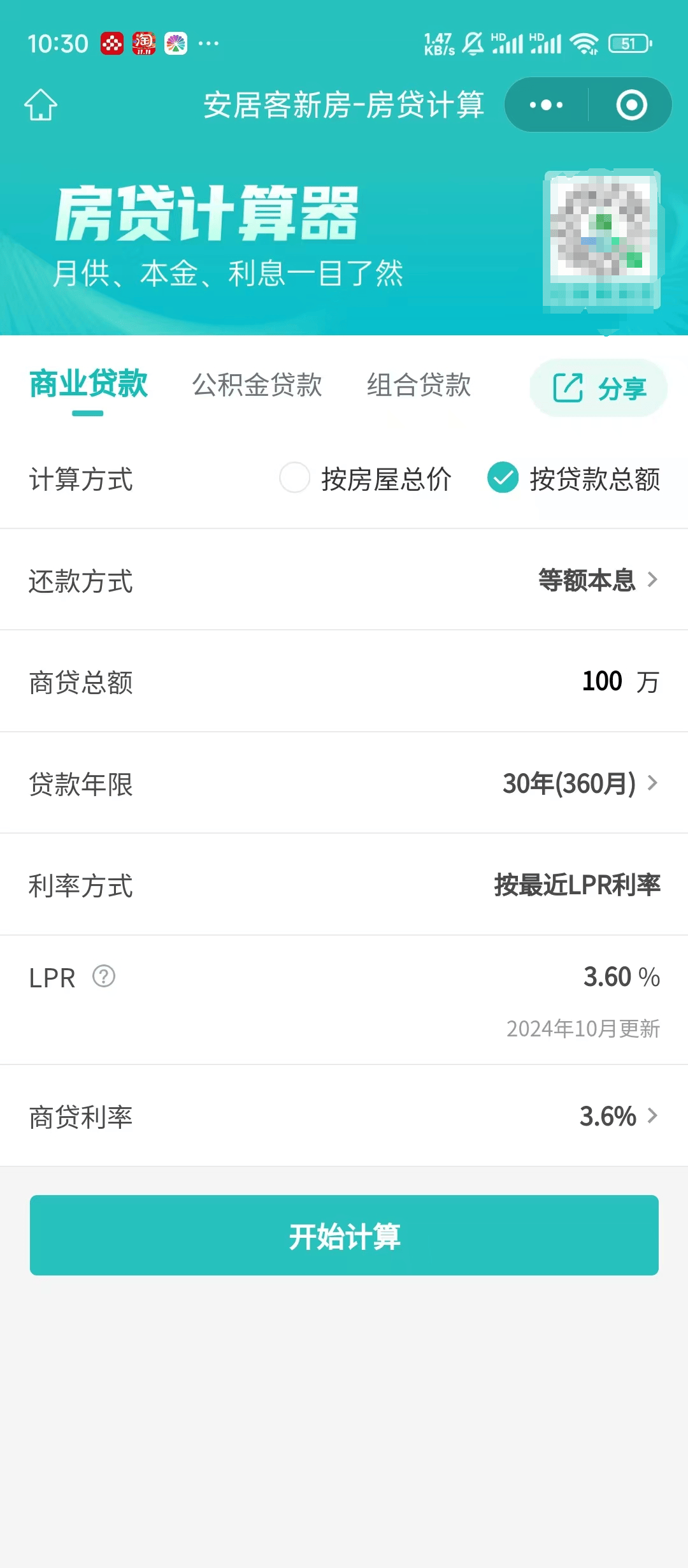Open the three-dot more menu

(547, 105)
